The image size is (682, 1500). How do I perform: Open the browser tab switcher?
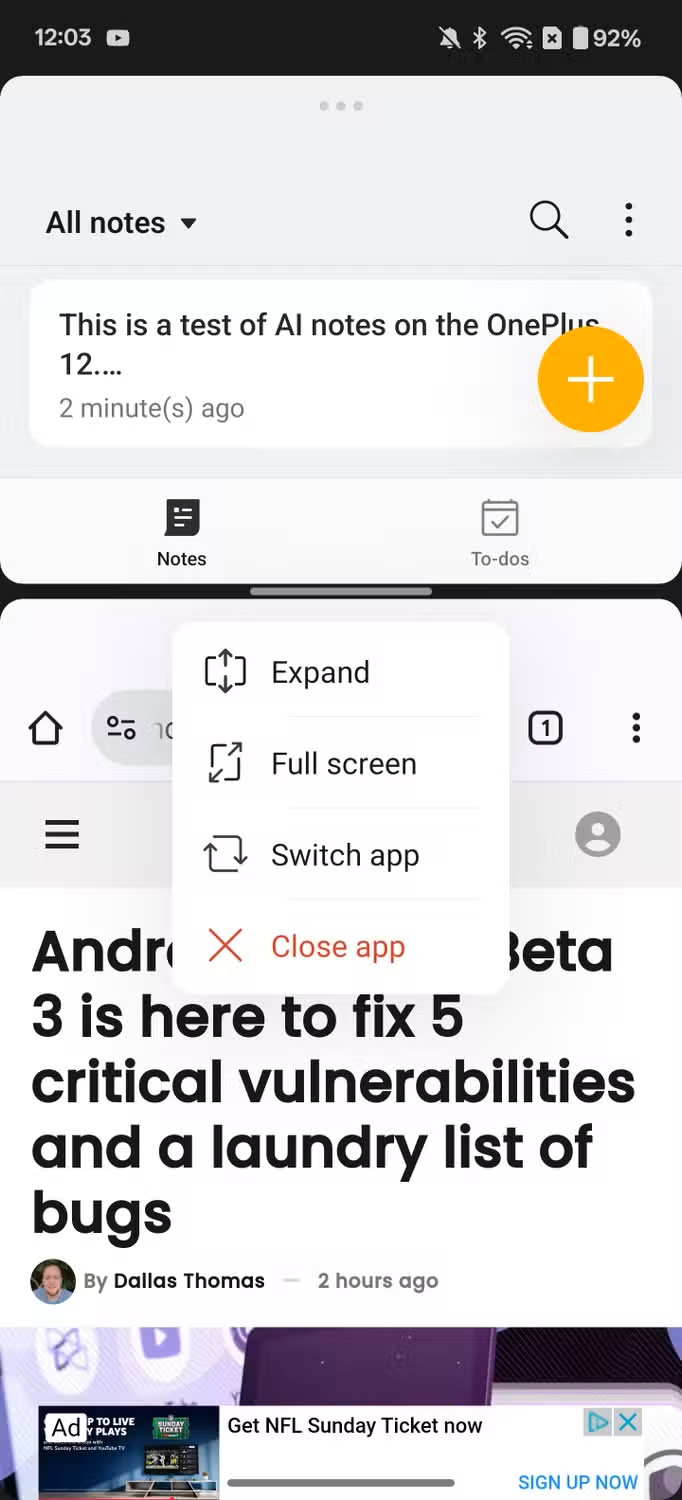coord(545,728)
